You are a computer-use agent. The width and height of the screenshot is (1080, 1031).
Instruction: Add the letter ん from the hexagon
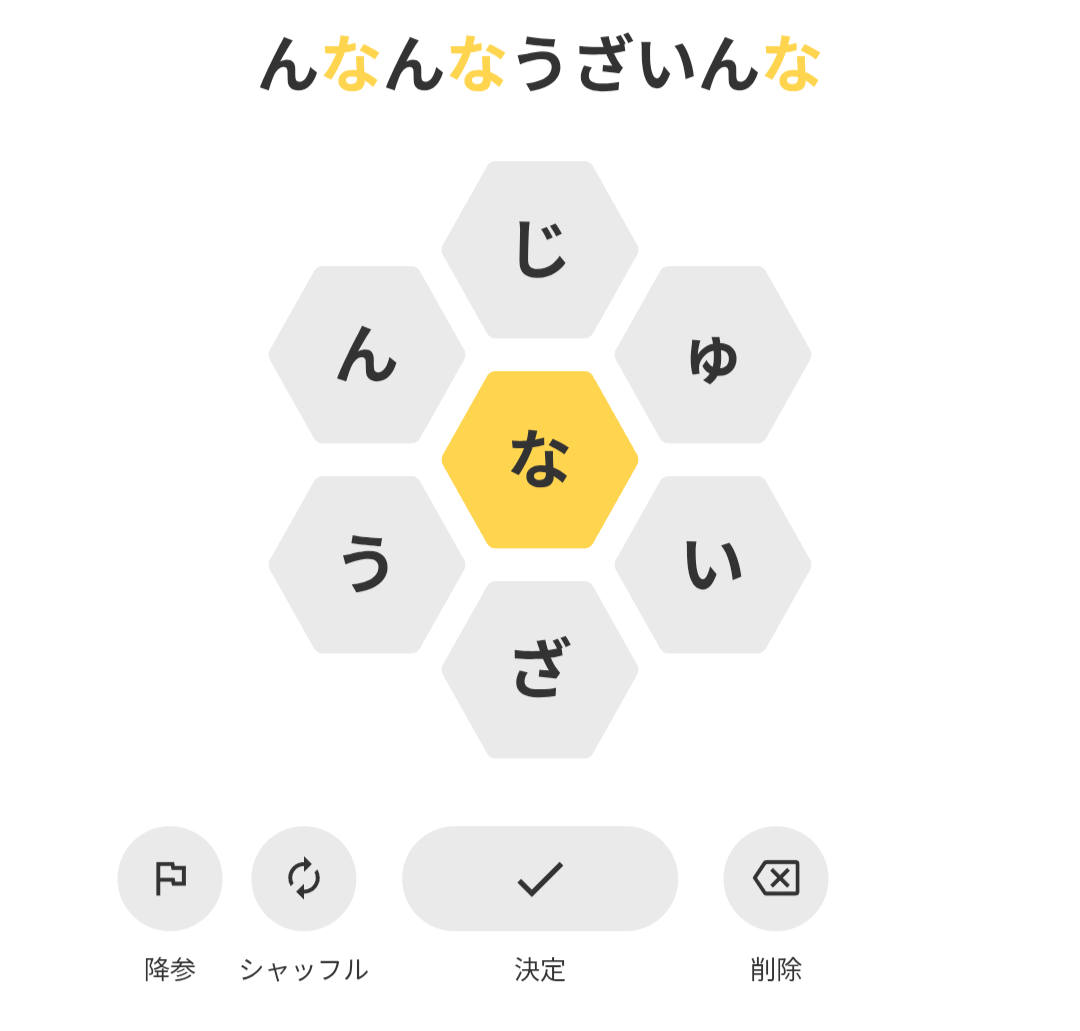coord(367,355)
